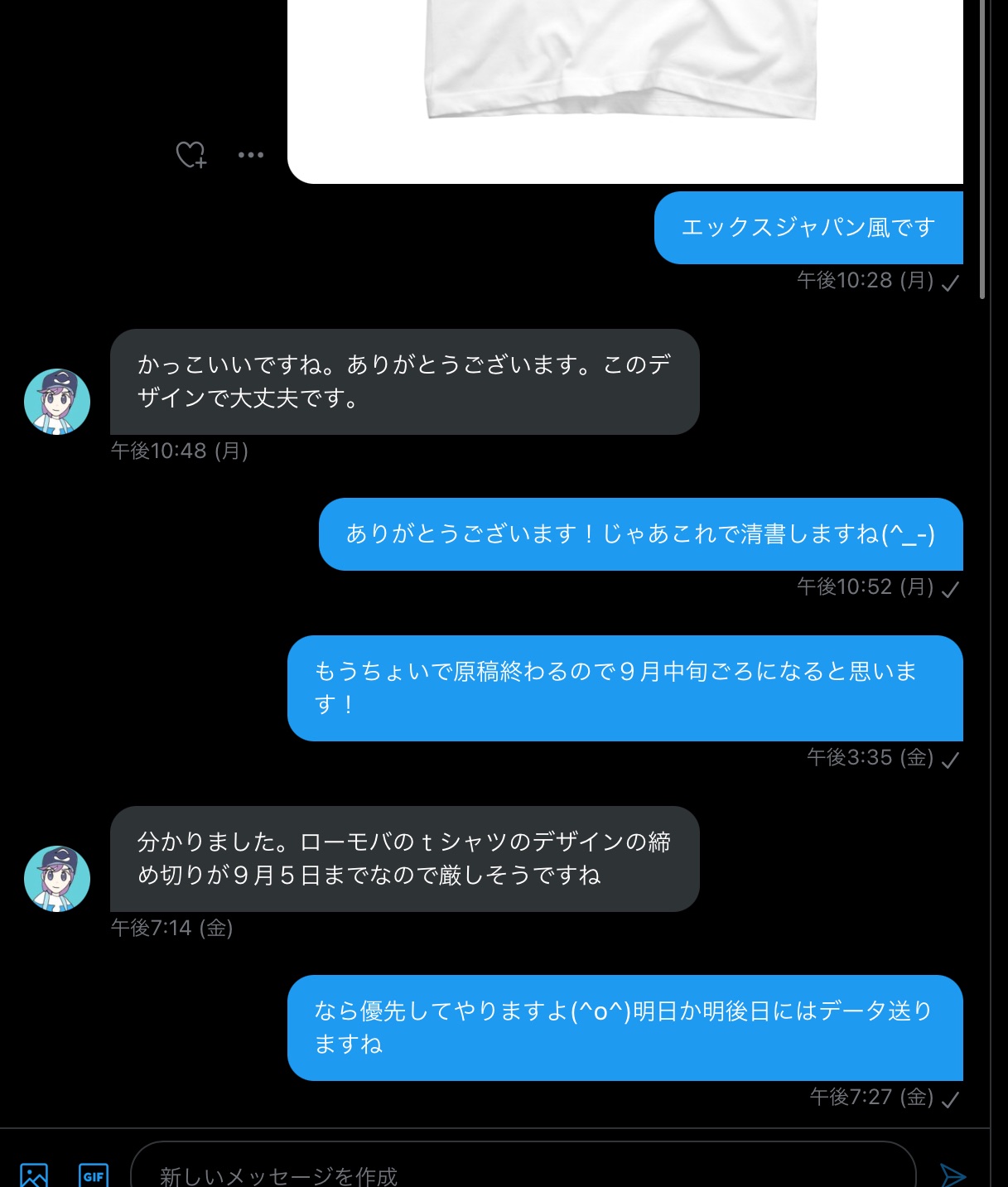
Task: Add a reaction to the T-shirt image
Action: coord(191,155)
